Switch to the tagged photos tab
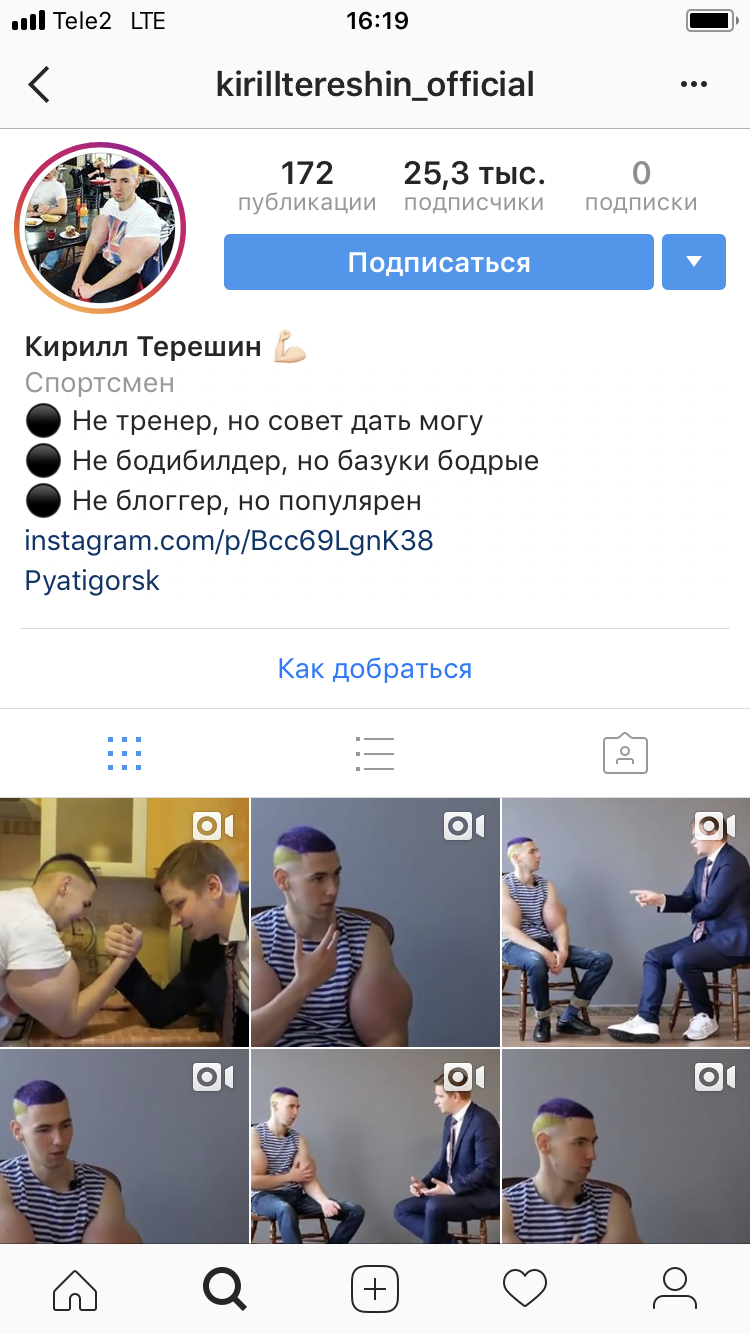Image resolution: width=750 pixels, height=1334 pixels. tap(625, 753)
